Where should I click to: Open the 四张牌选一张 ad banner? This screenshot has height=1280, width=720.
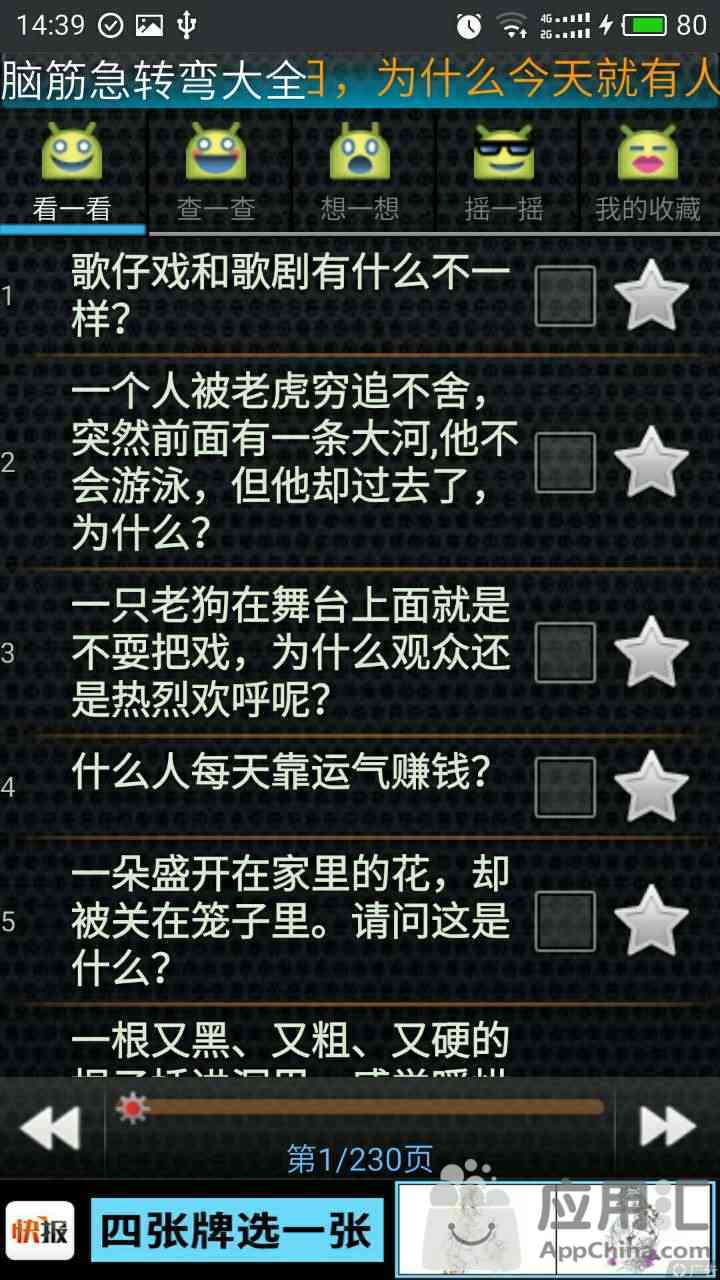[x=237, y=1230]
